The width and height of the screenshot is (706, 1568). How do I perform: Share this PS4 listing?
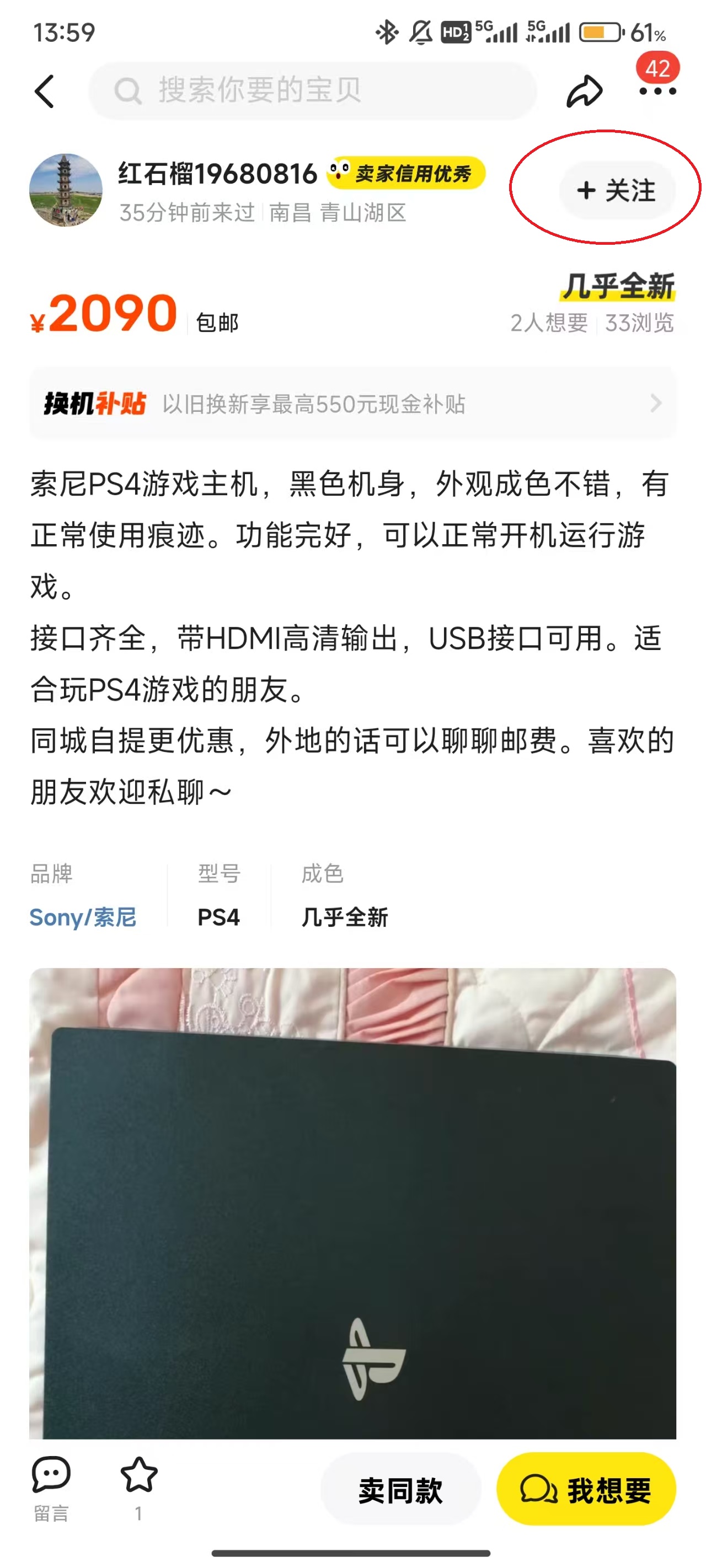click(x=584, y=92)
